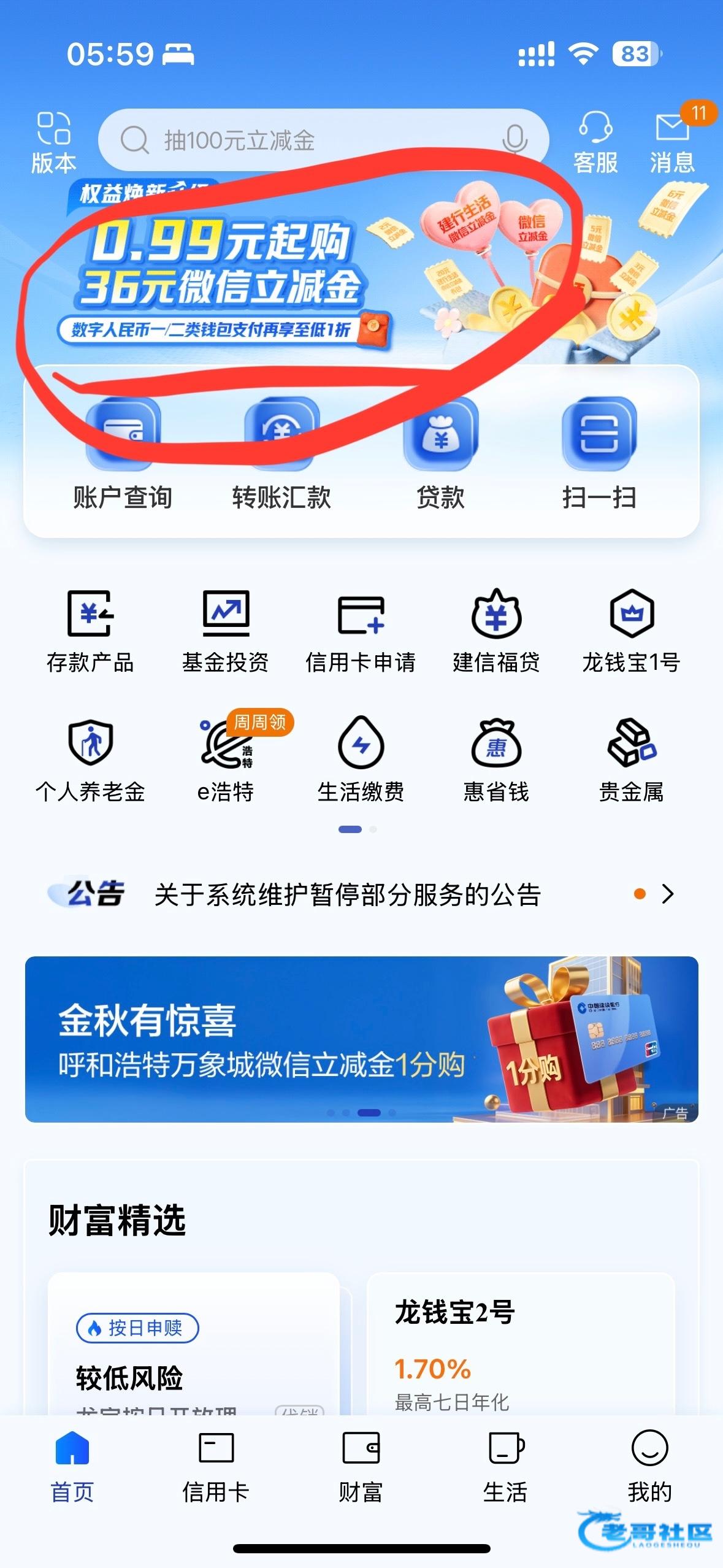Switch to the 信用卡 tab
This screenshot has width=723, height=1568.
click(x=216, y=1467)
